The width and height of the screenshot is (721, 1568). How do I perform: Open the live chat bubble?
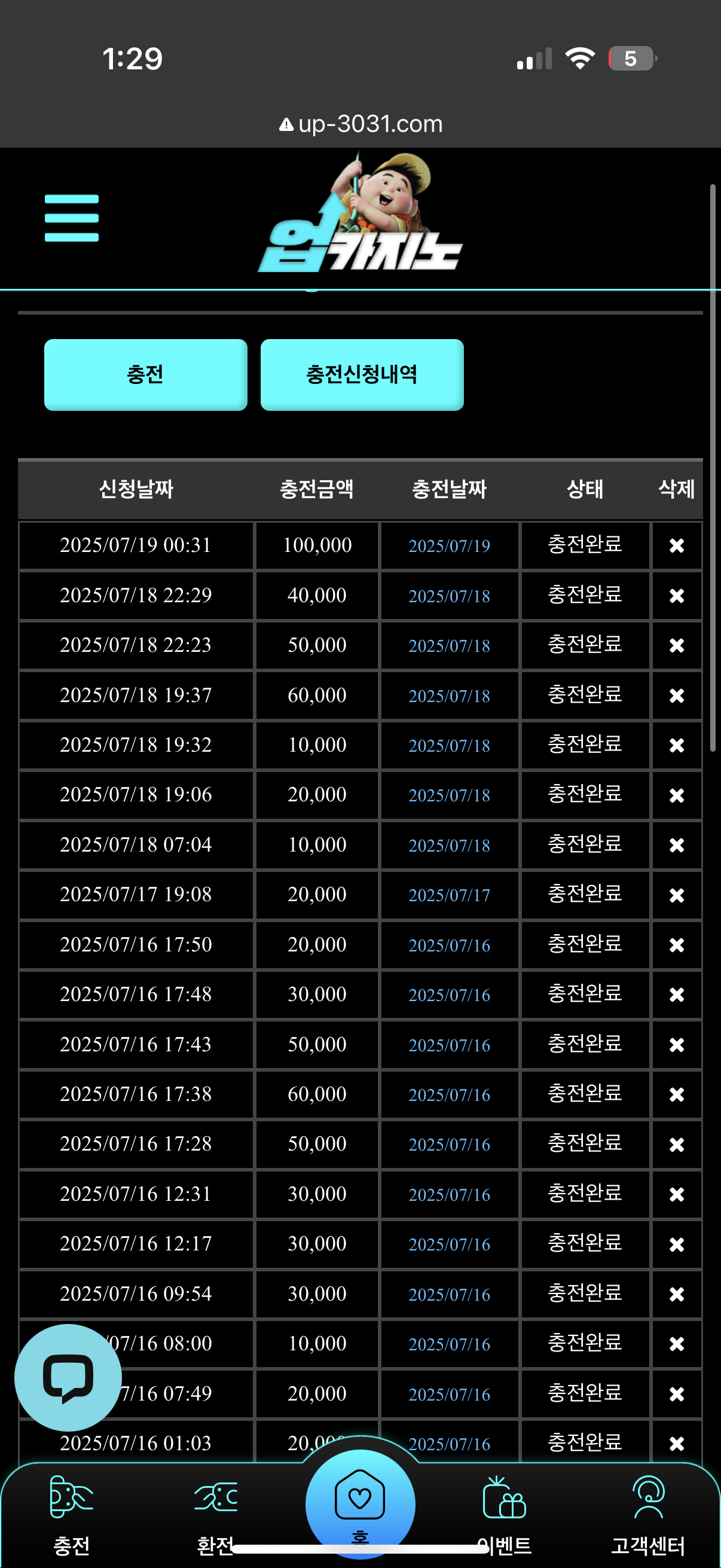68,1377
